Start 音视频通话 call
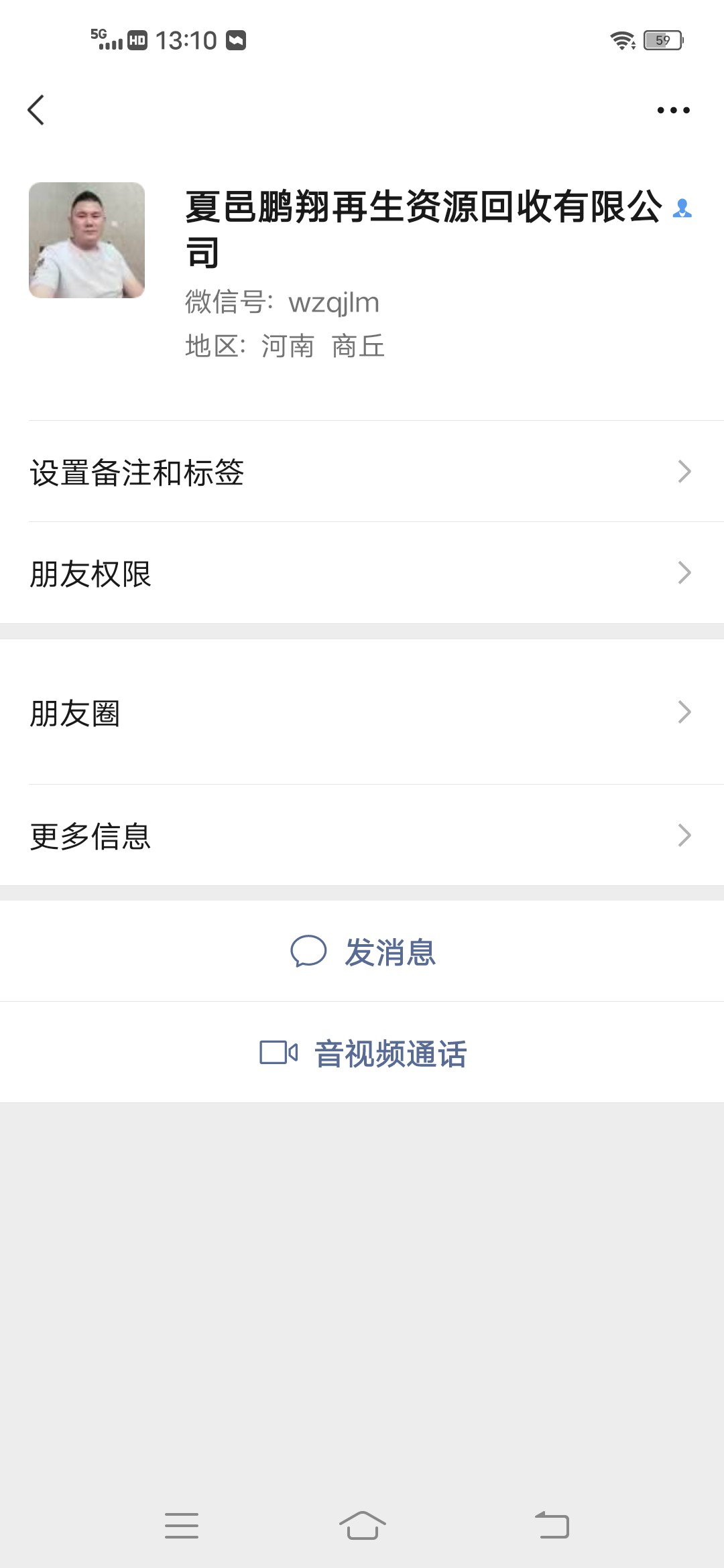Screen dimensions: 724x1568 pyautogui.click(x=363, y=1053)
